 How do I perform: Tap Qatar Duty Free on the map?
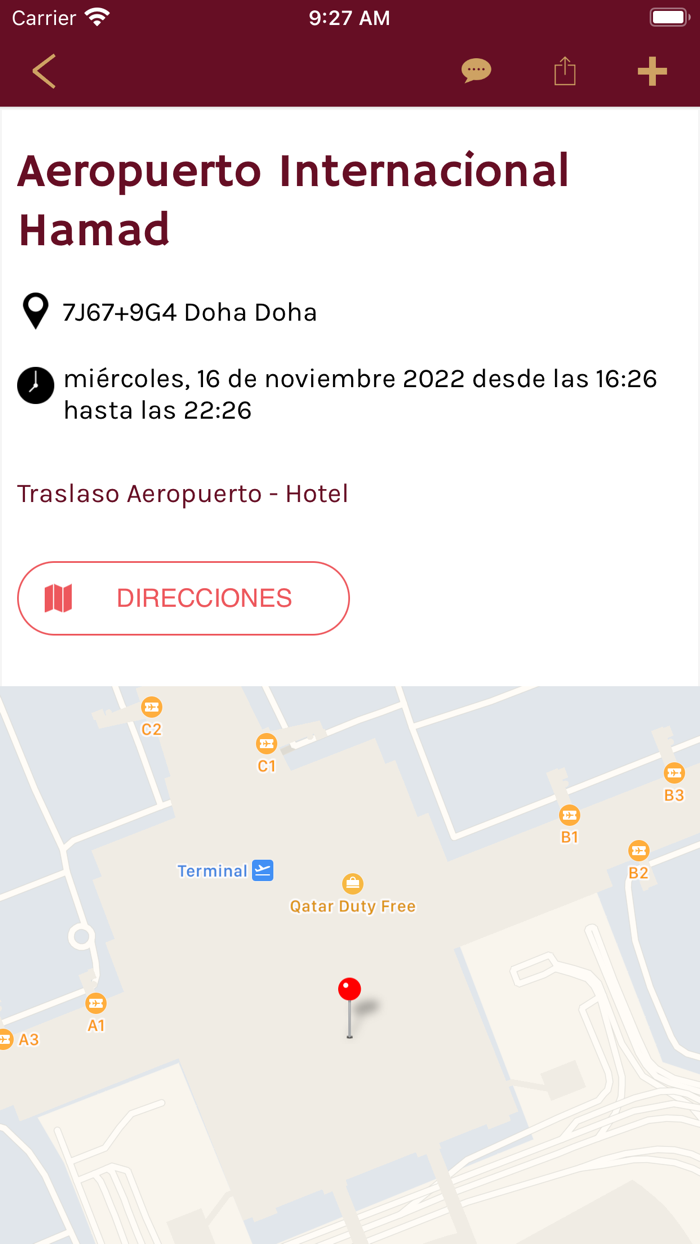click(x=352, y=884)
